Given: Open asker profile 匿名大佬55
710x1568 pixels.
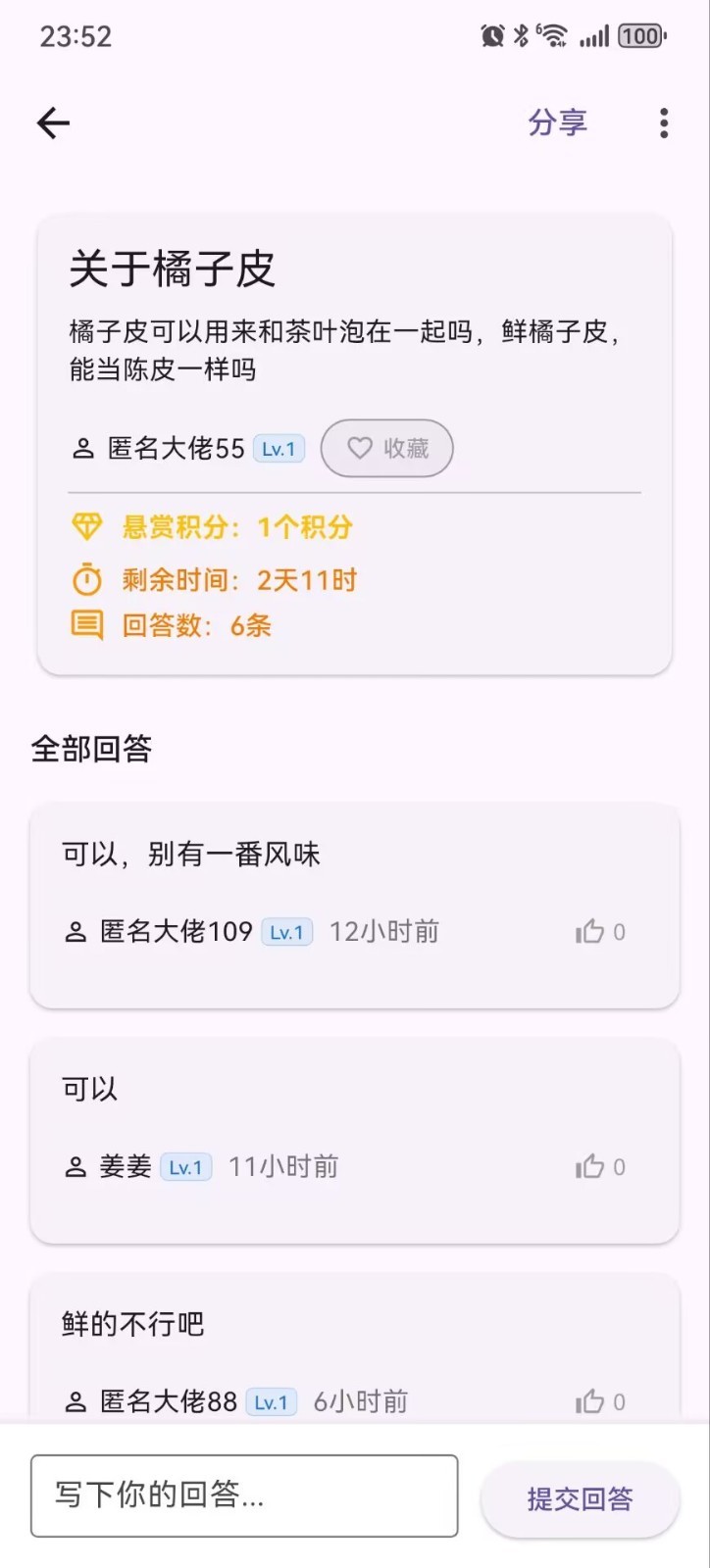Looking at the screenshot, I should tap(175, 449).
